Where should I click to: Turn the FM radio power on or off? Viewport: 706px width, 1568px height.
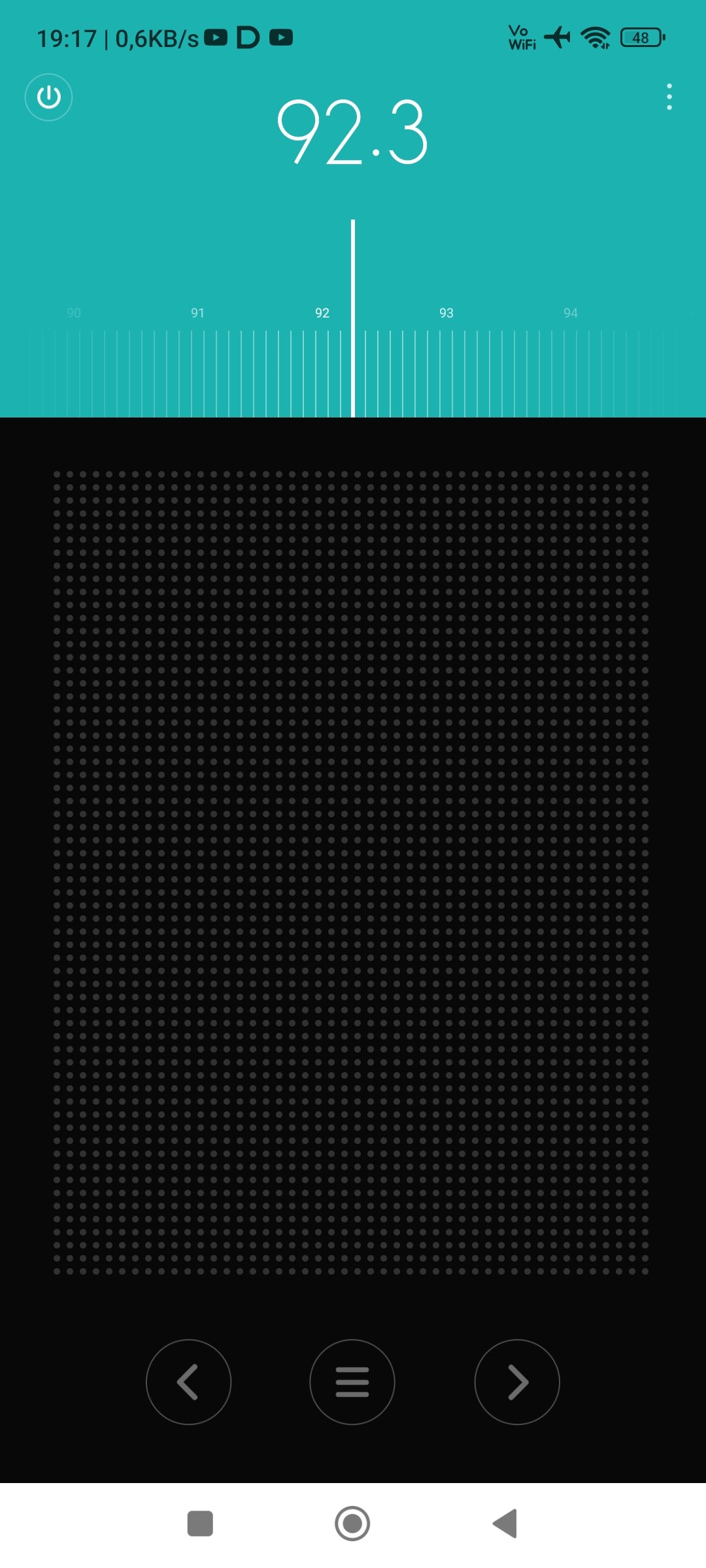(x=48, y=97)
